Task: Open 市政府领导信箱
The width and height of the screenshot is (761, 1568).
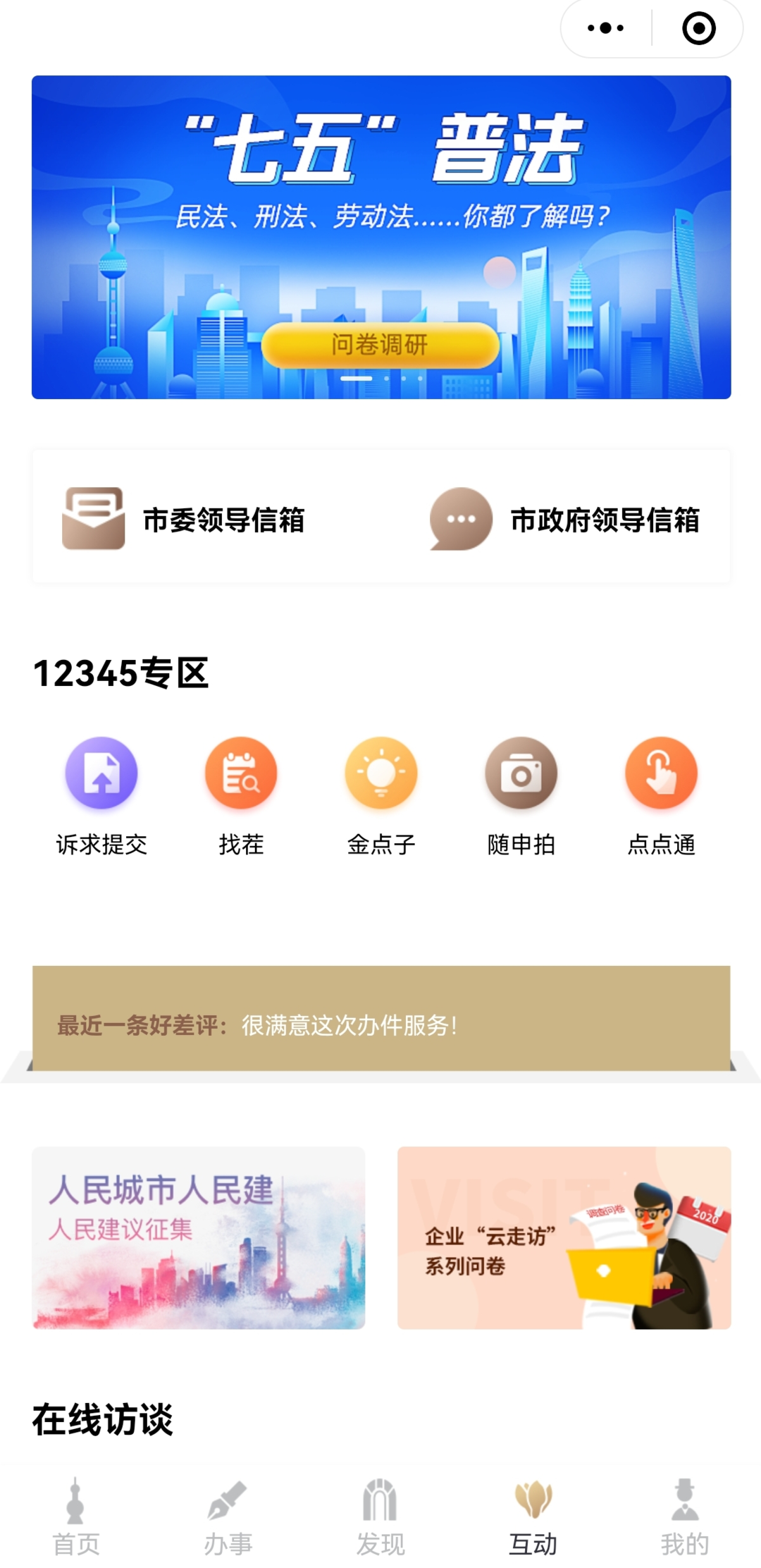Action: pos(565,519)
